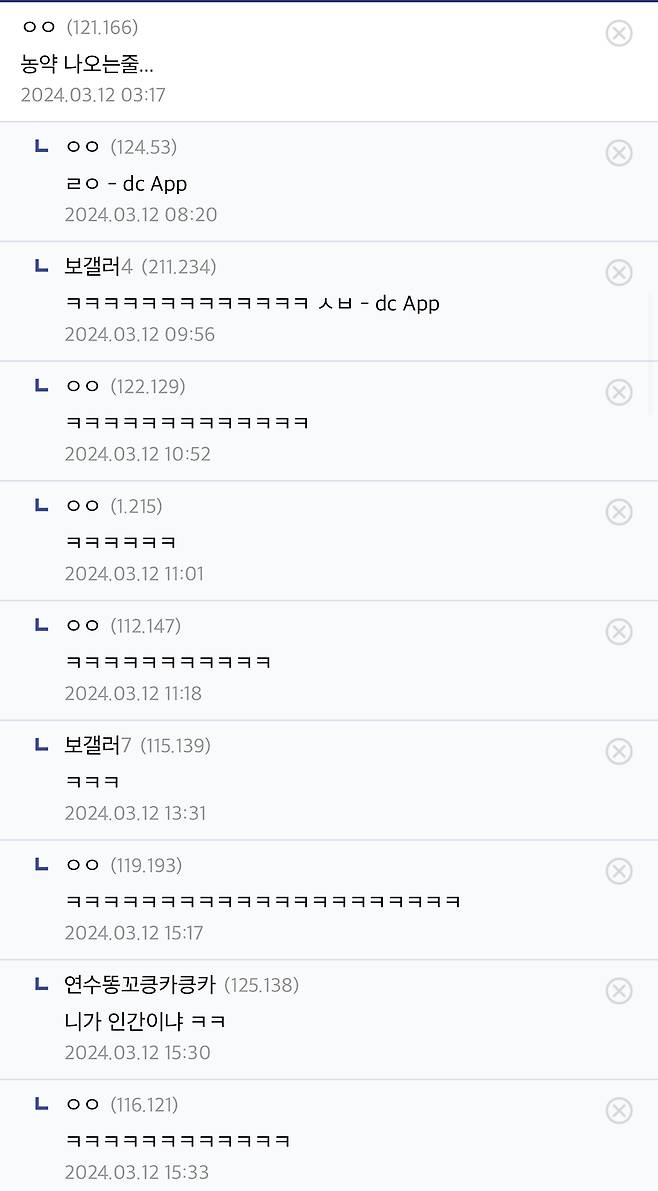Tap the X on ㅇㅇ (122.129) reply
Viewport: 658px width, 1191px height.
pos(618,393)
